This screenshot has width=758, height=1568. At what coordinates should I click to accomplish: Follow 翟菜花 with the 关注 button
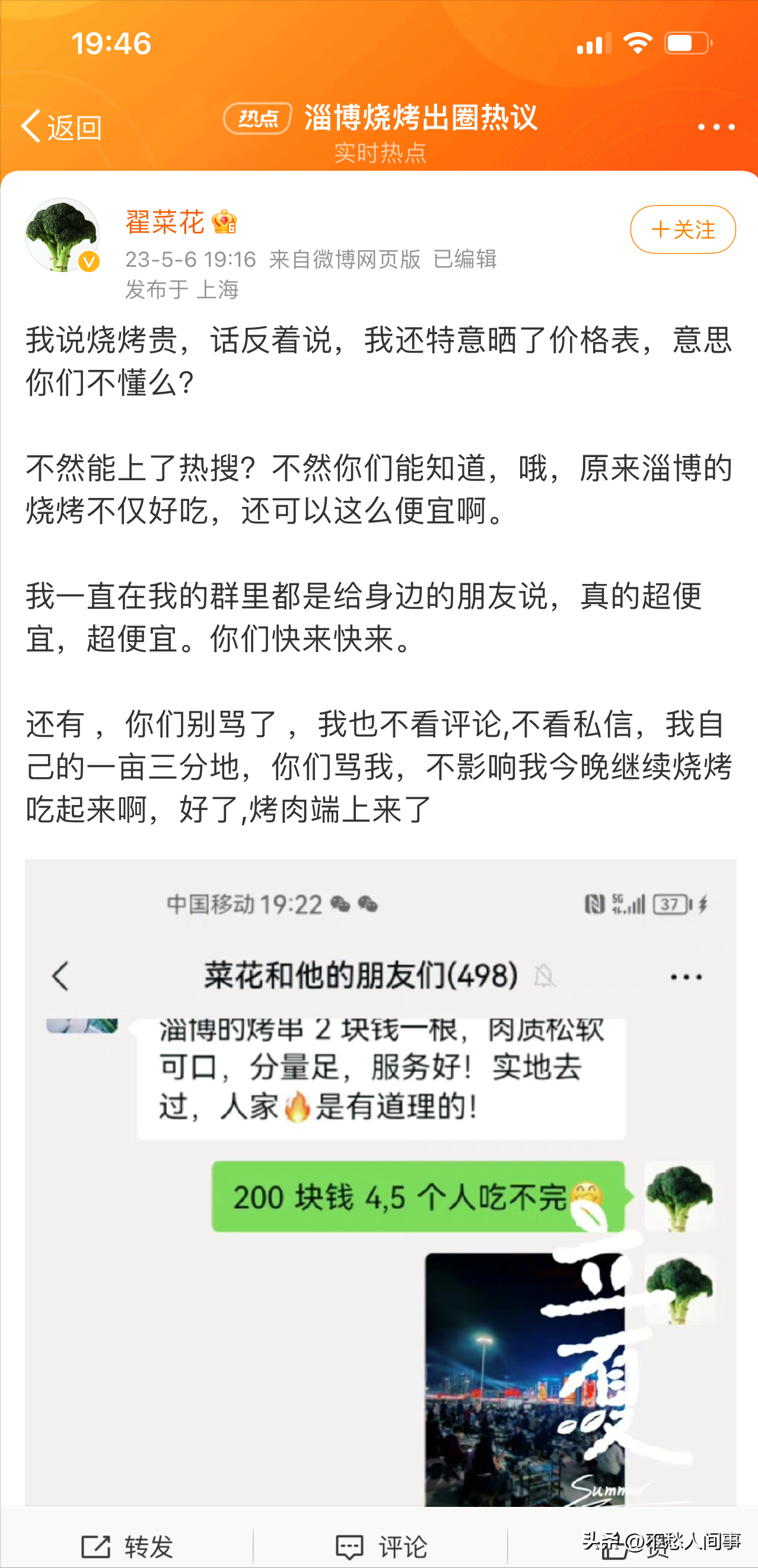pos(683,229)
